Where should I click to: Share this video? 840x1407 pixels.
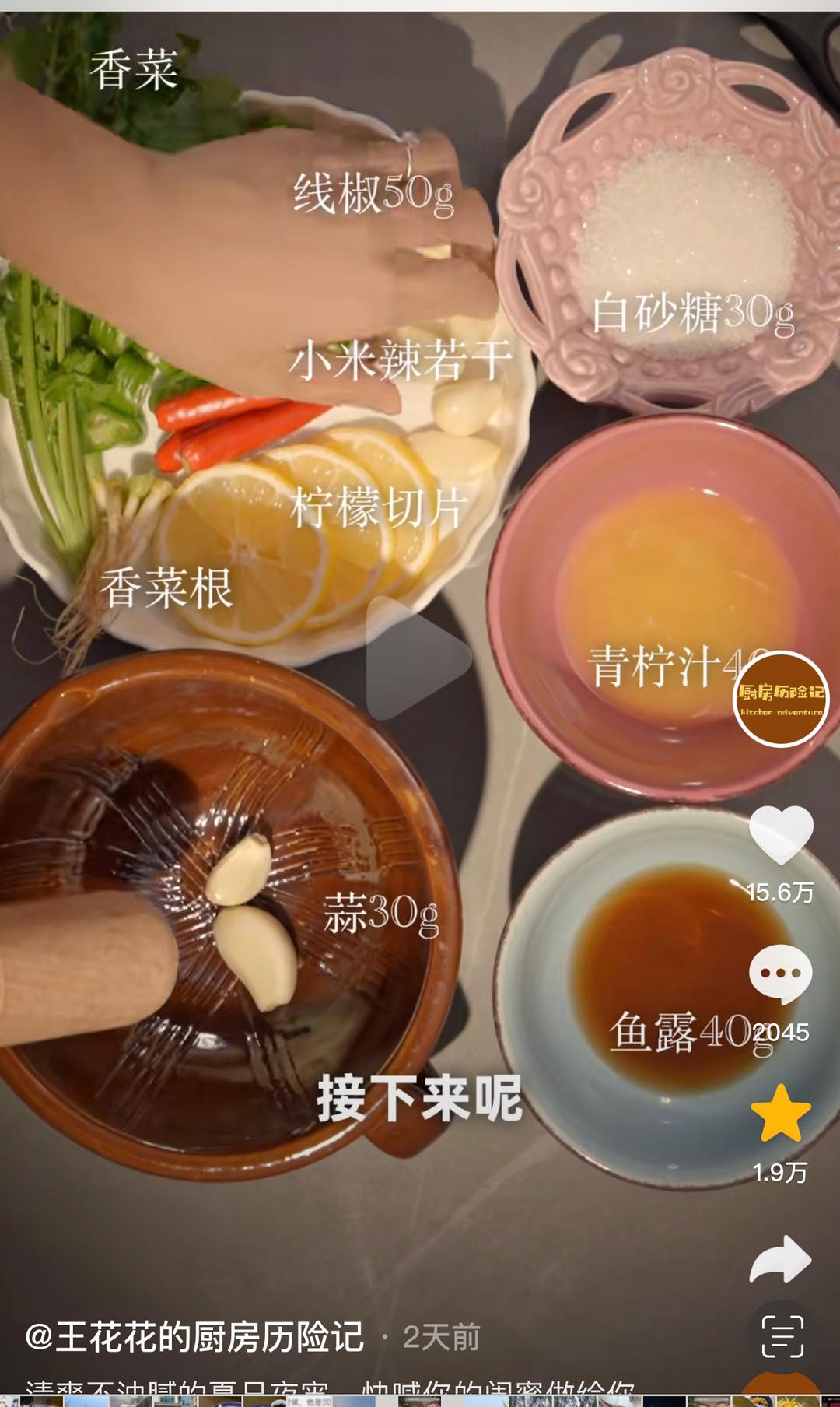point(780,1259)
